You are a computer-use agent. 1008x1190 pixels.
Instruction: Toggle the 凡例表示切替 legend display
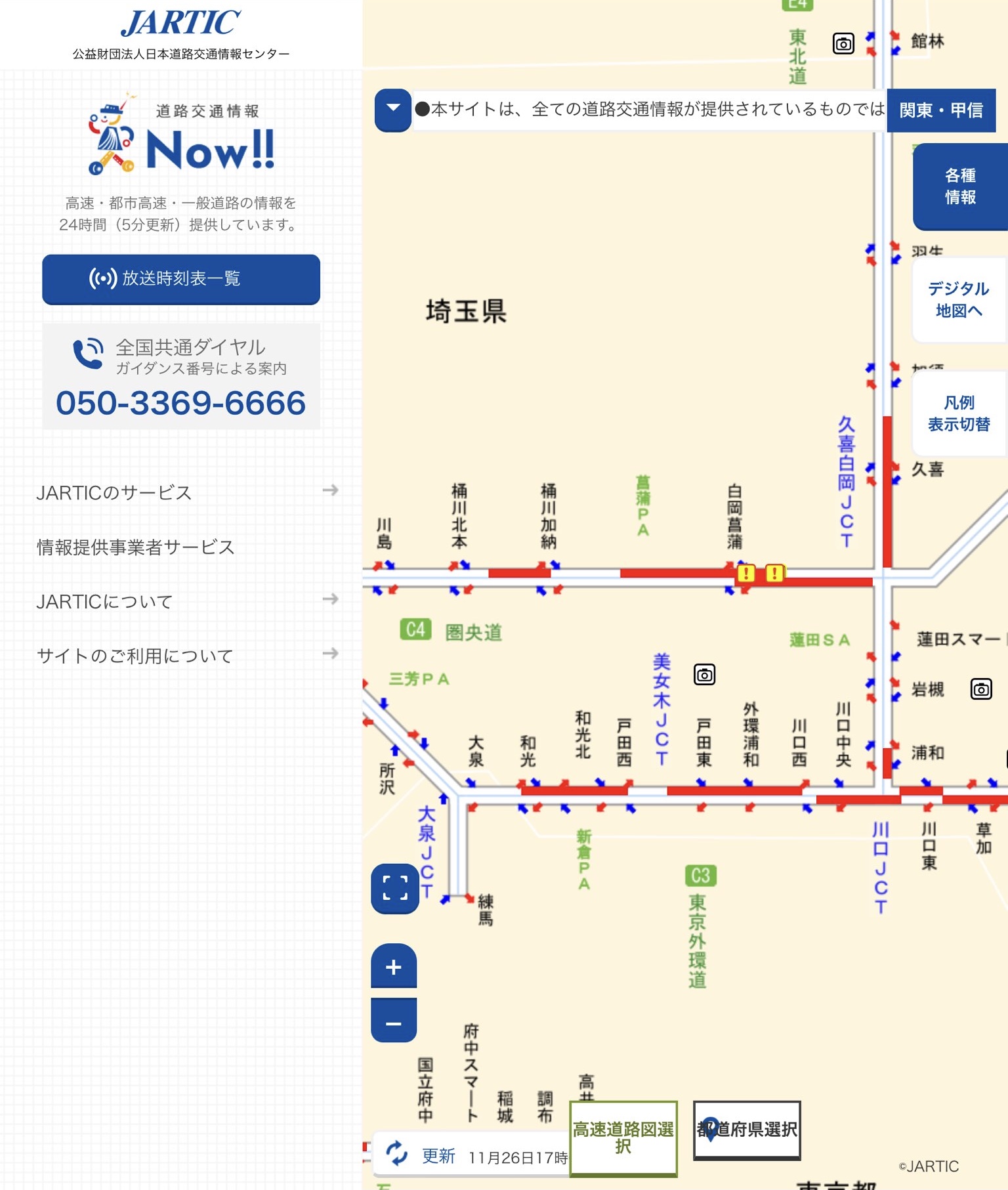coord(959,414)
